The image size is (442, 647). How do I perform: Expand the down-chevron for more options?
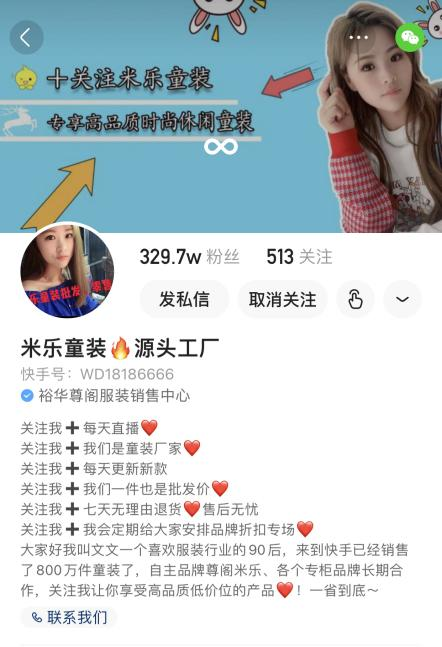pyautogui.click(x=402, y=299)
